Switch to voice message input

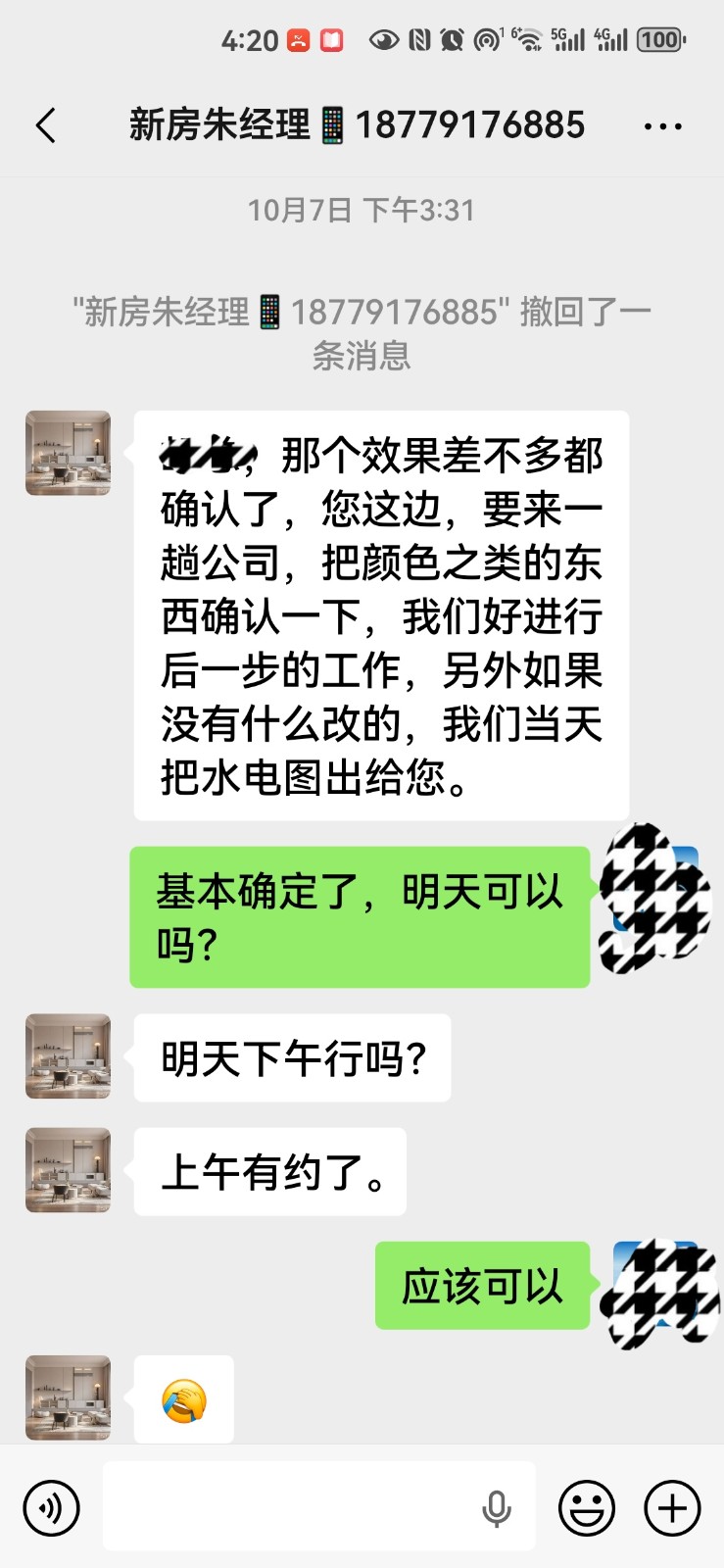(50, 1507)
